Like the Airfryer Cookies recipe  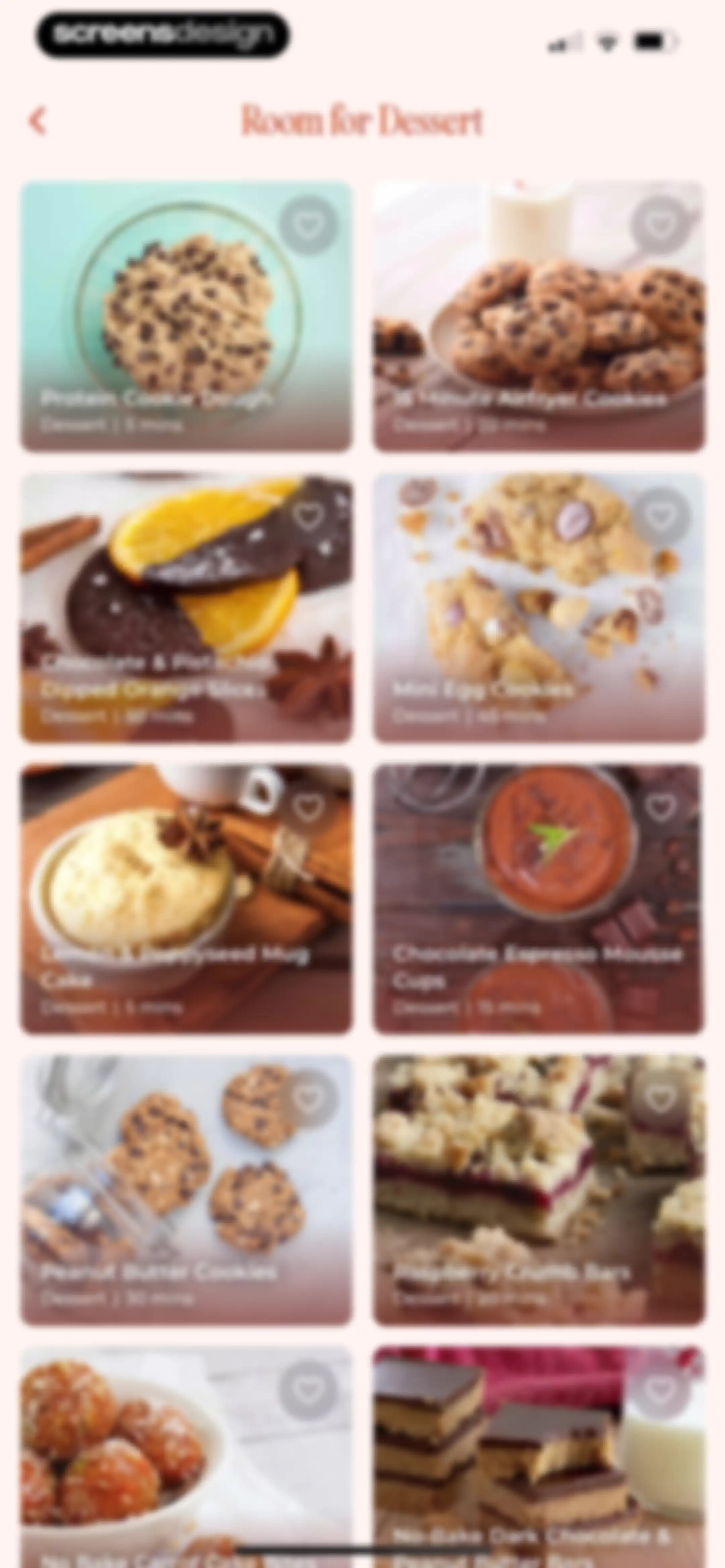coord(661,225)
